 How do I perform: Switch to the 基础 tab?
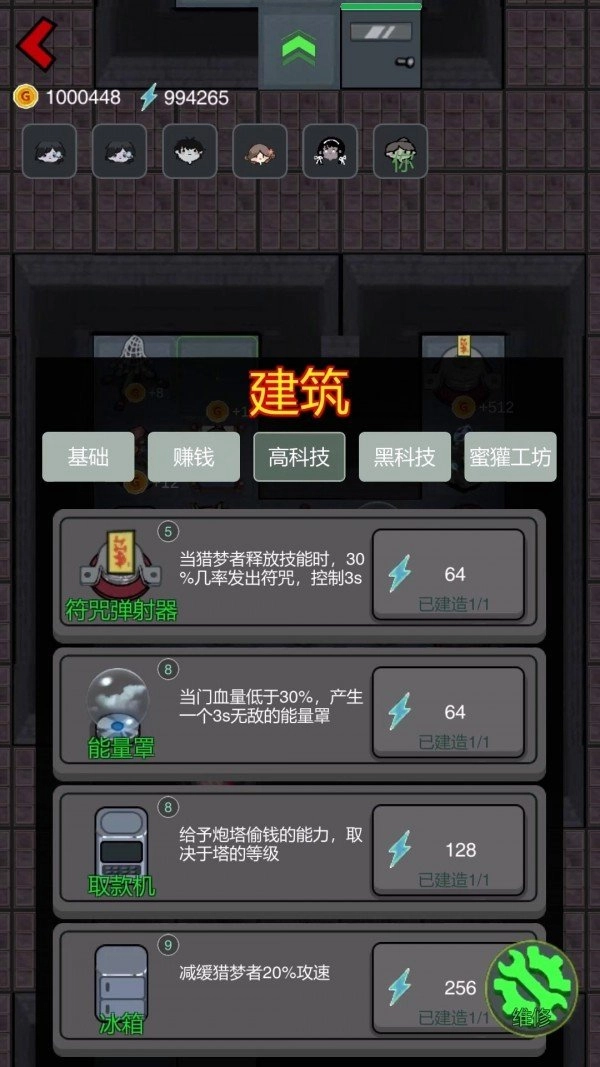88,457
